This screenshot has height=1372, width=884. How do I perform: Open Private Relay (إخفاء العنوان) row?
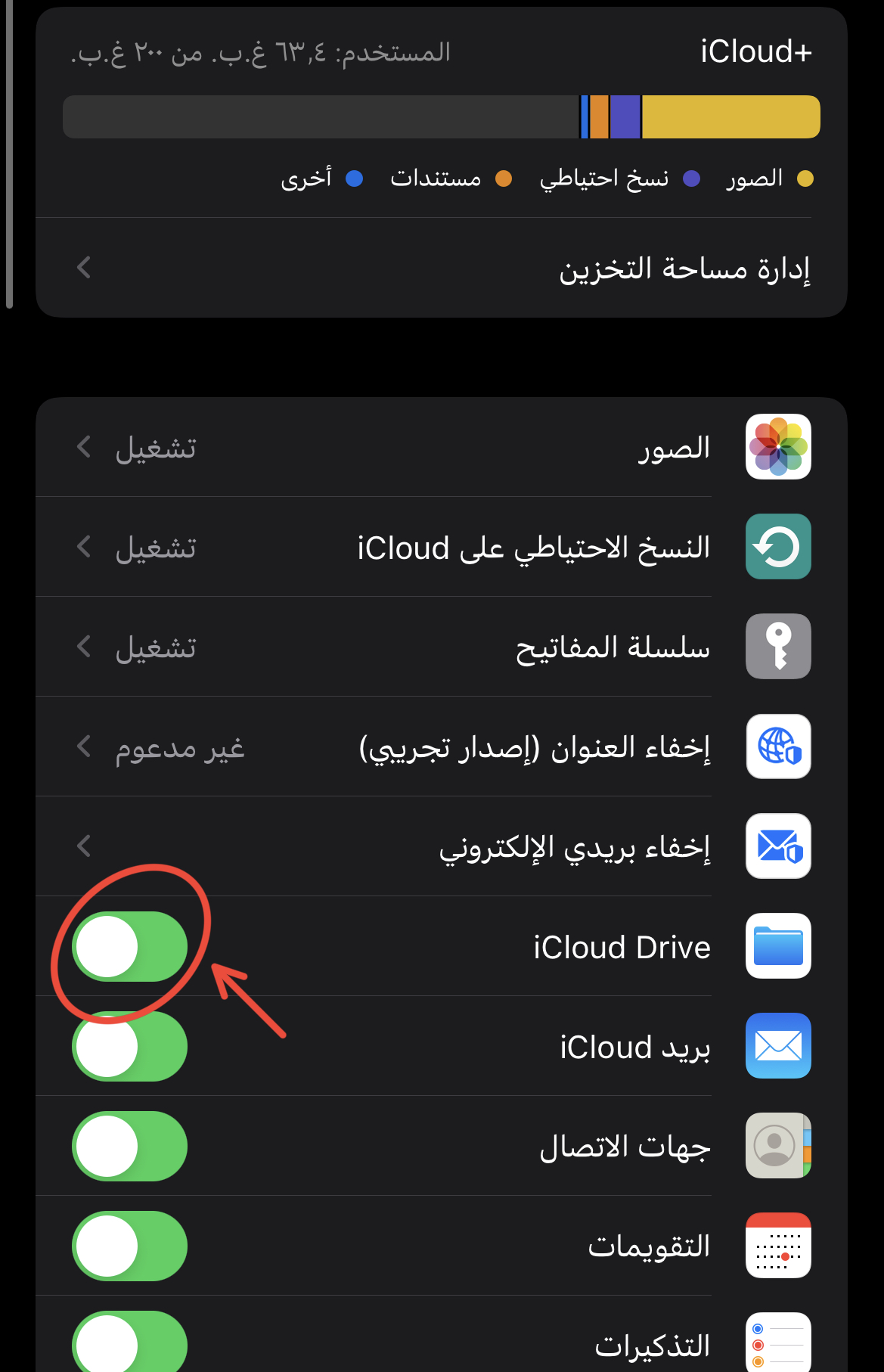[x=442, y=747]
